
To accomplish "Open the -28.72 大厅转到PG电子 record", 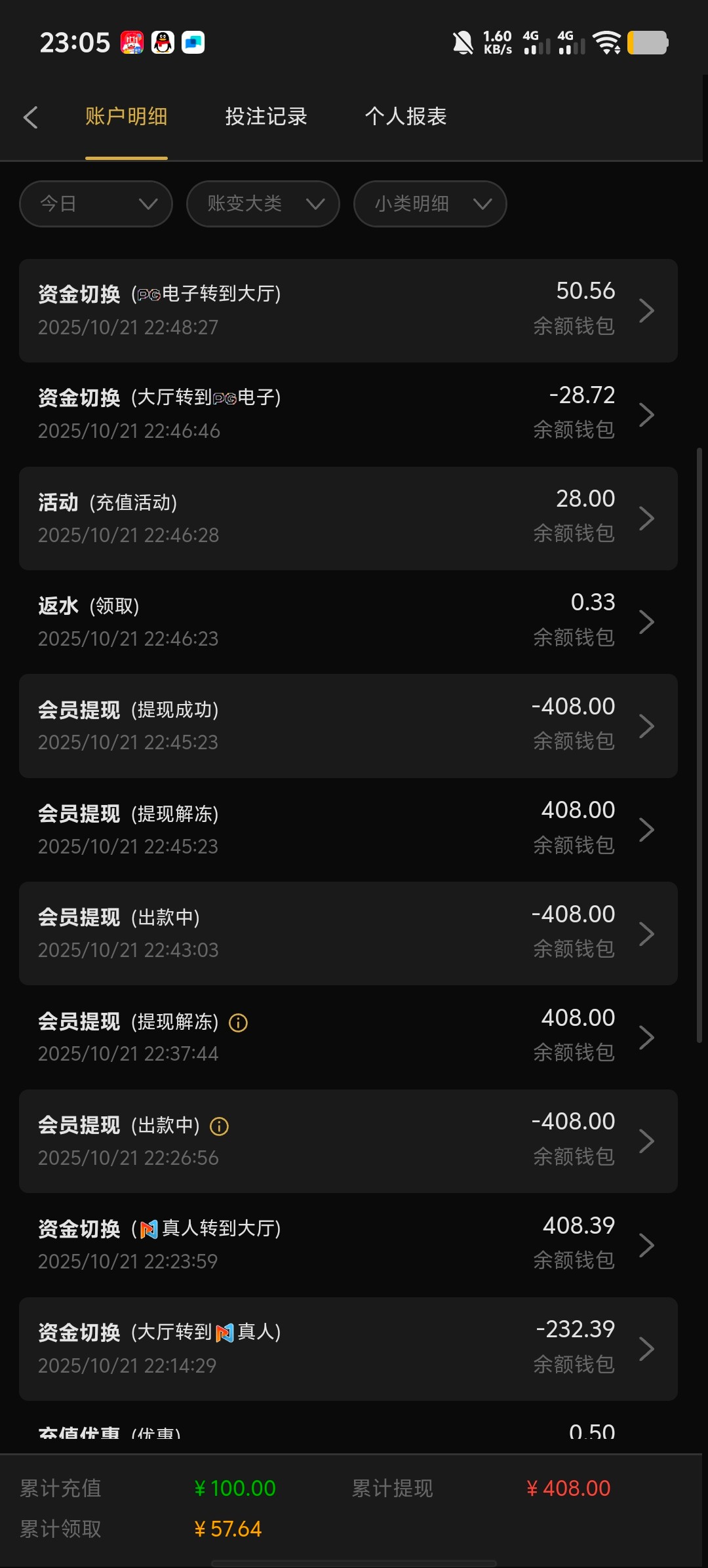I will coord(347,414).
